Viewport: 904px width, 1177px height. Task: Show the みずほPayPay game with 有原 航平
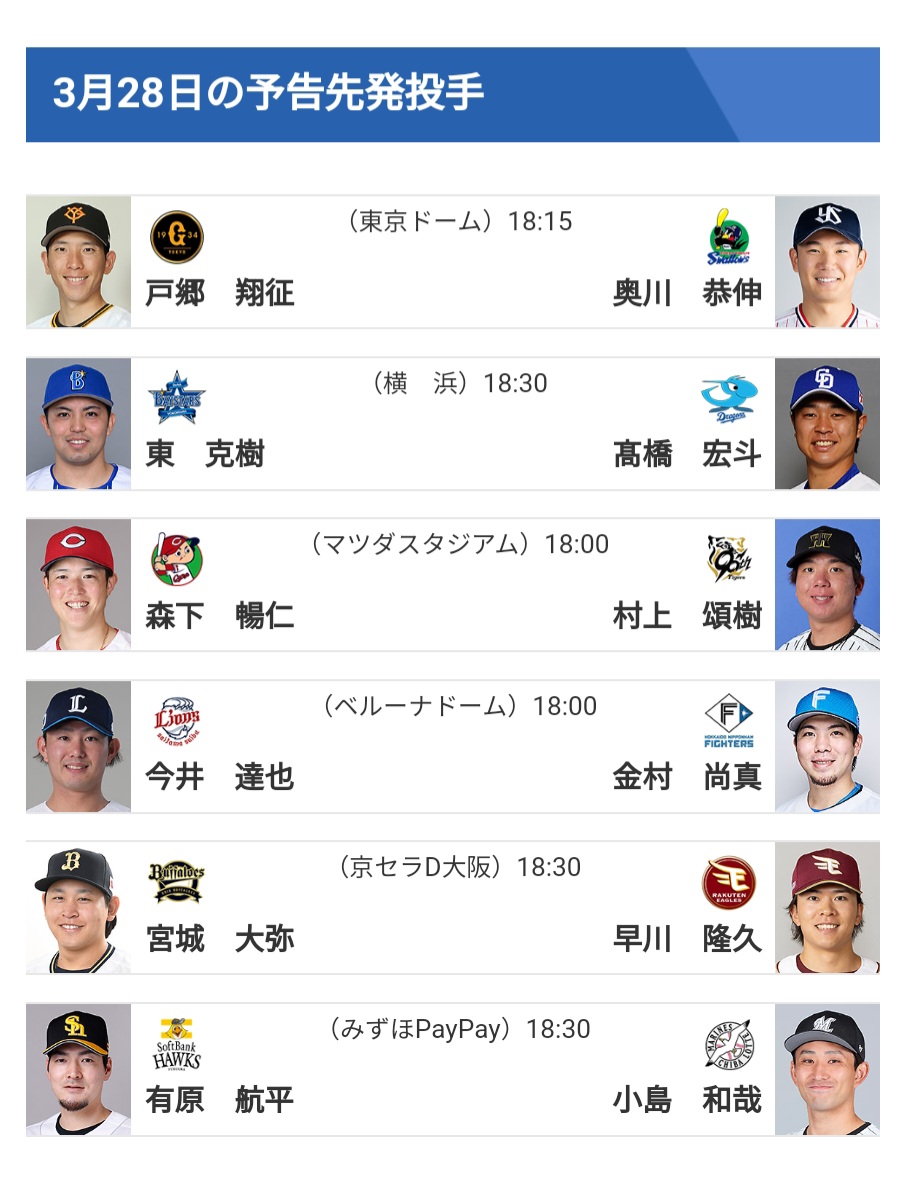coord(452,1070)
